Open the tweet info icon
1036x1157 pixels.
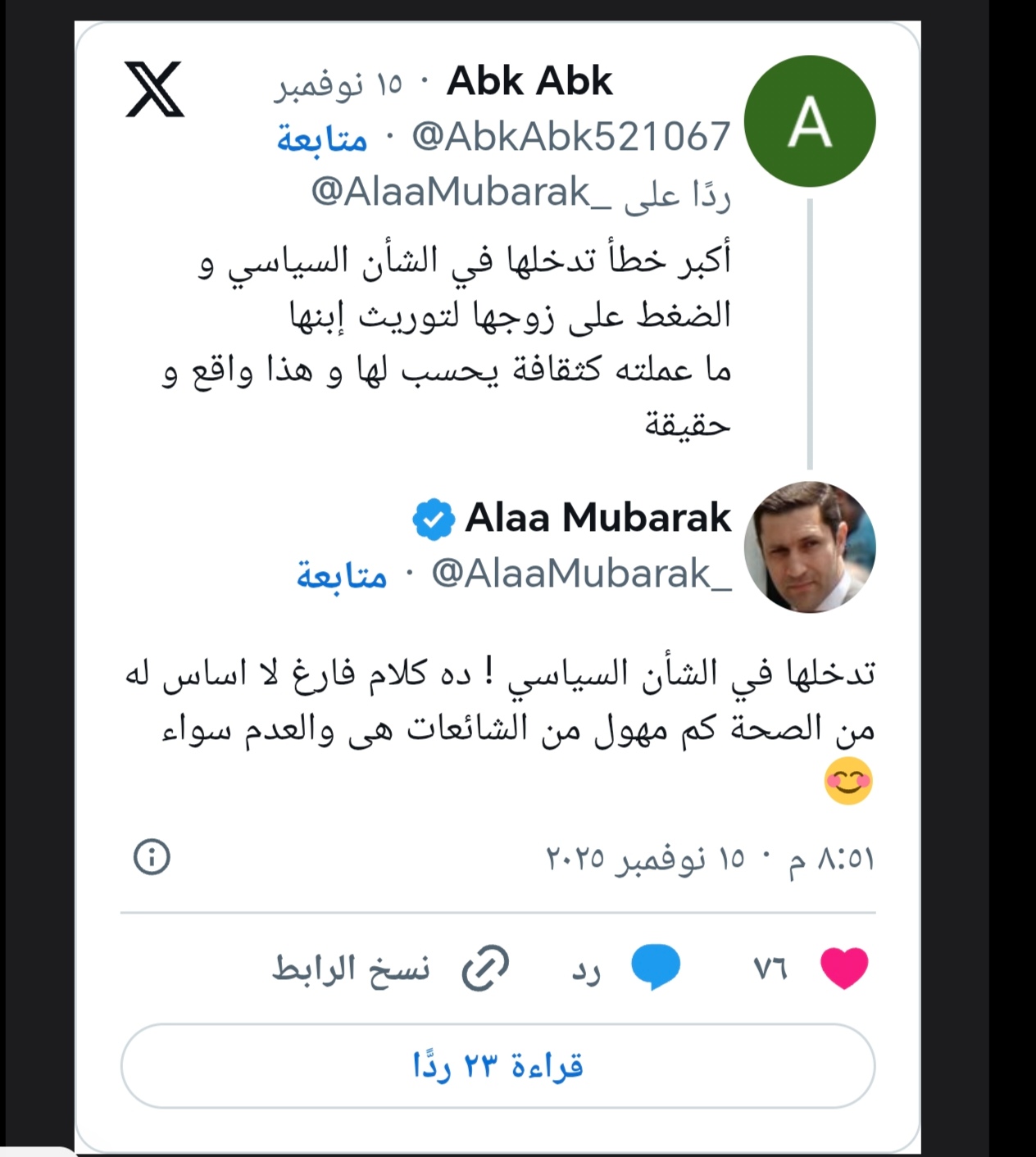point(152,857)
